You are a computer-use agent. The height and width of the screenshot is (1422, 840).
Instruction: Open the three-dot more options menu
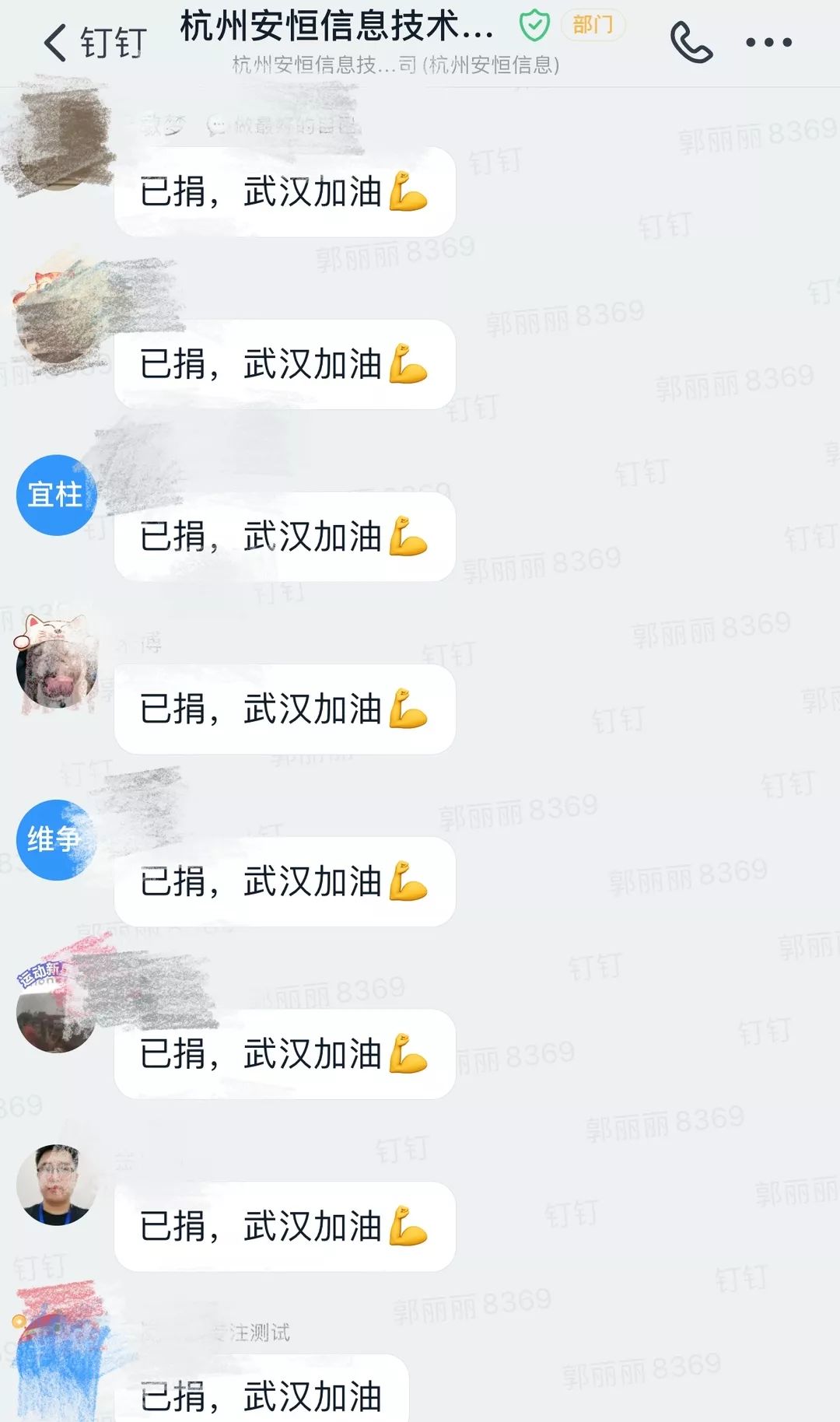768,42
